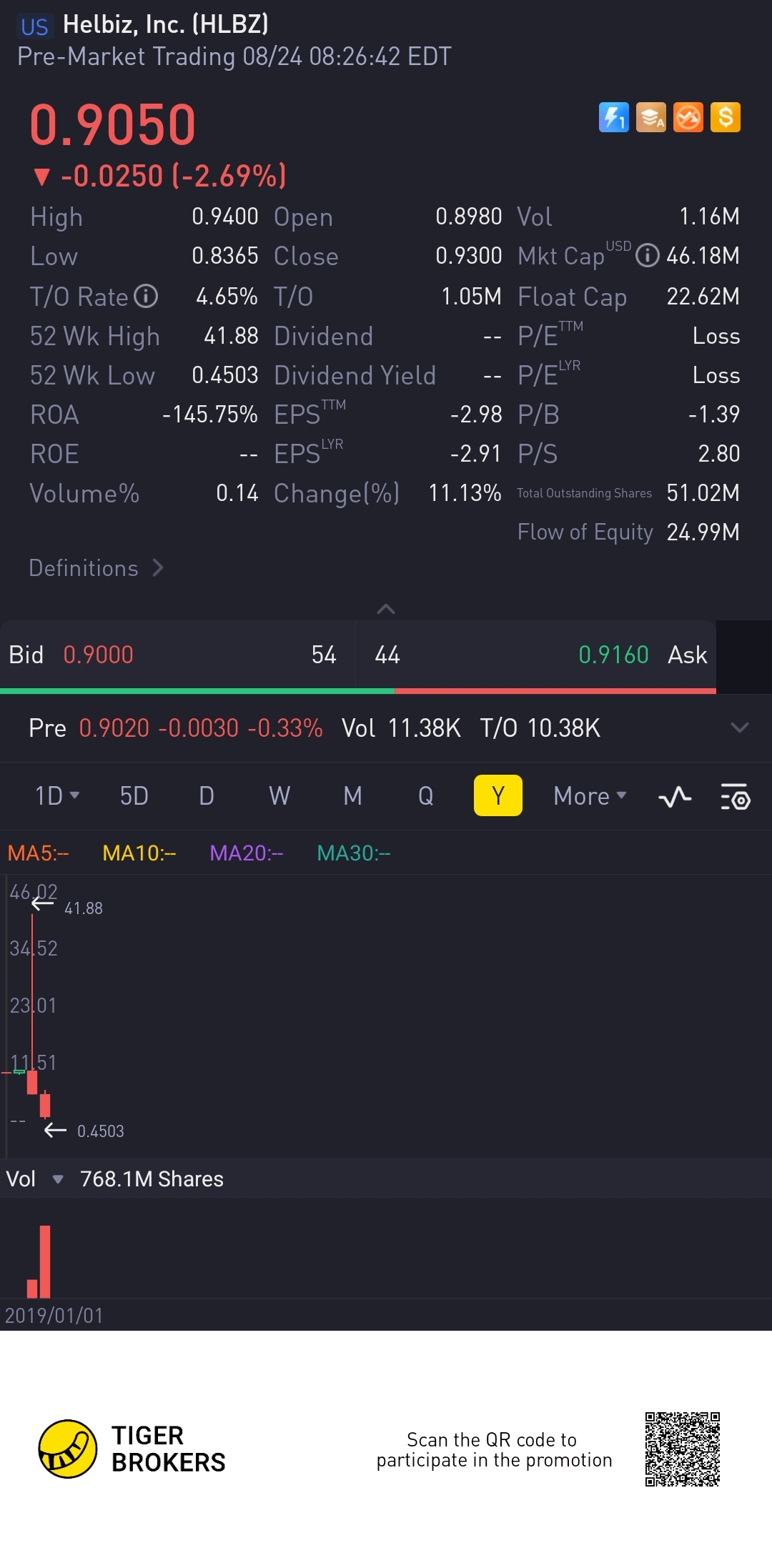The width and height of the screenshot is (772, 1568).
Task: Open chart display settings icon
Action: [x=735, y=796]
